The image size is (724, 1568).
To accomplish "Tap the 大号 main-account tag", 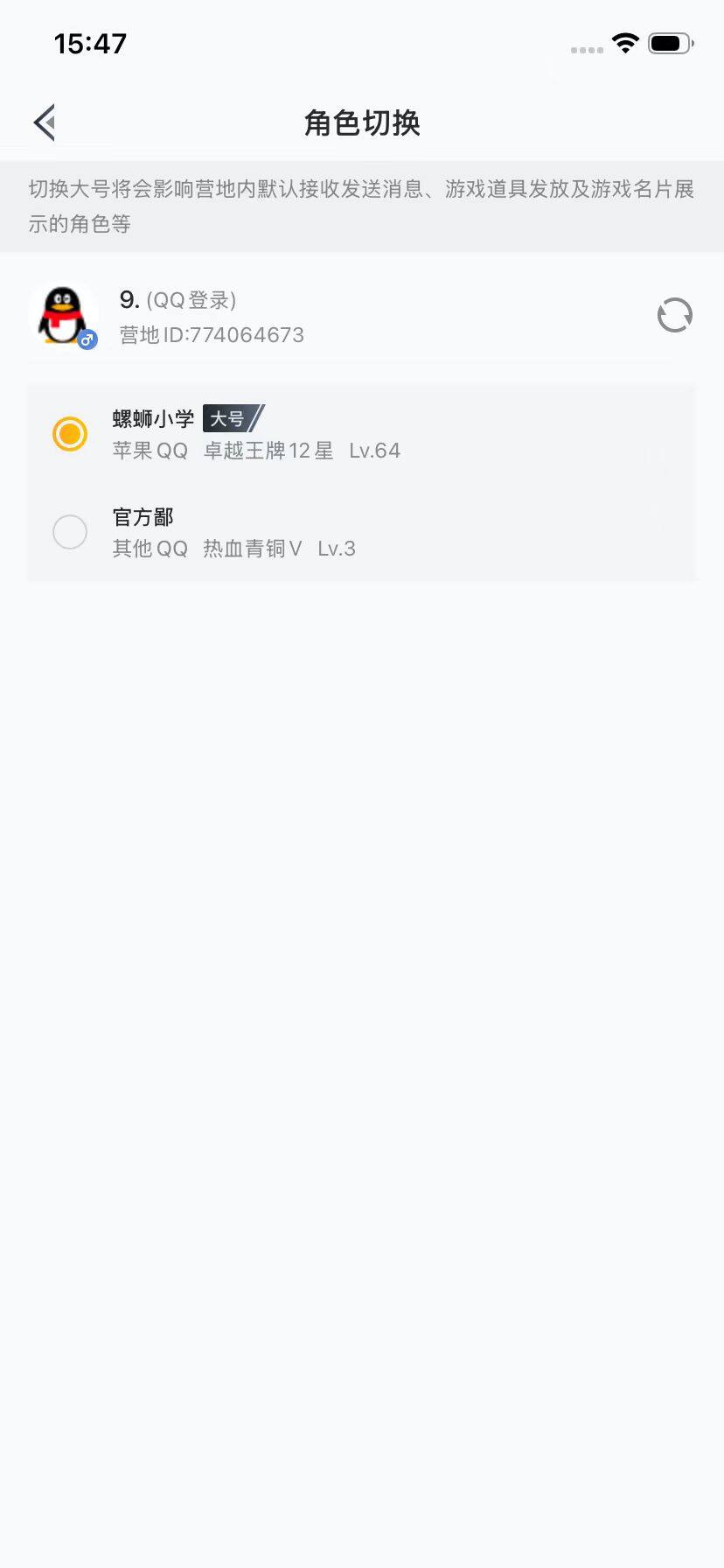I will click(229, 419).
